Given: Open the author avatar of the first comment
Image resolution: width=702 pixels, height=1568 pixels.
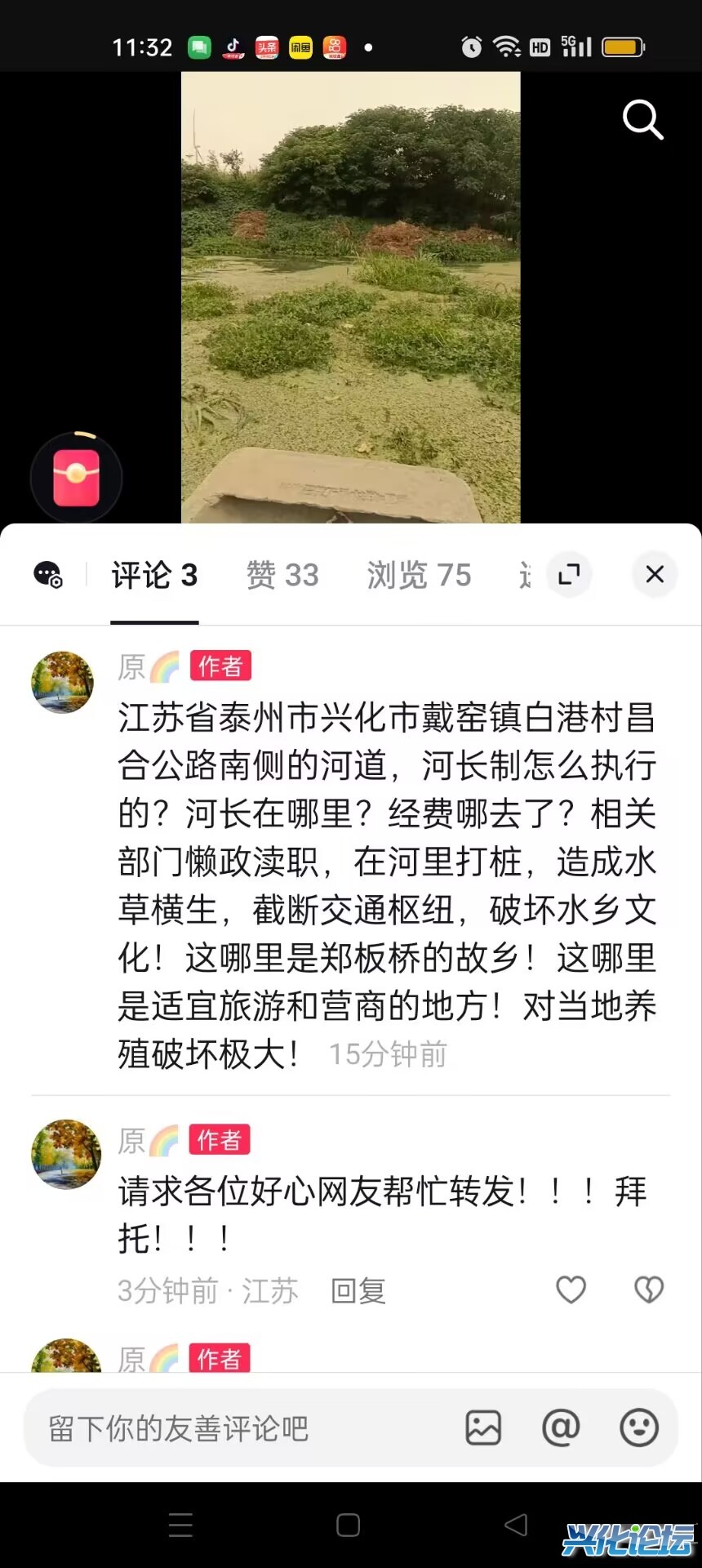Looking at the screenshot, I should (x=63, y=682).
